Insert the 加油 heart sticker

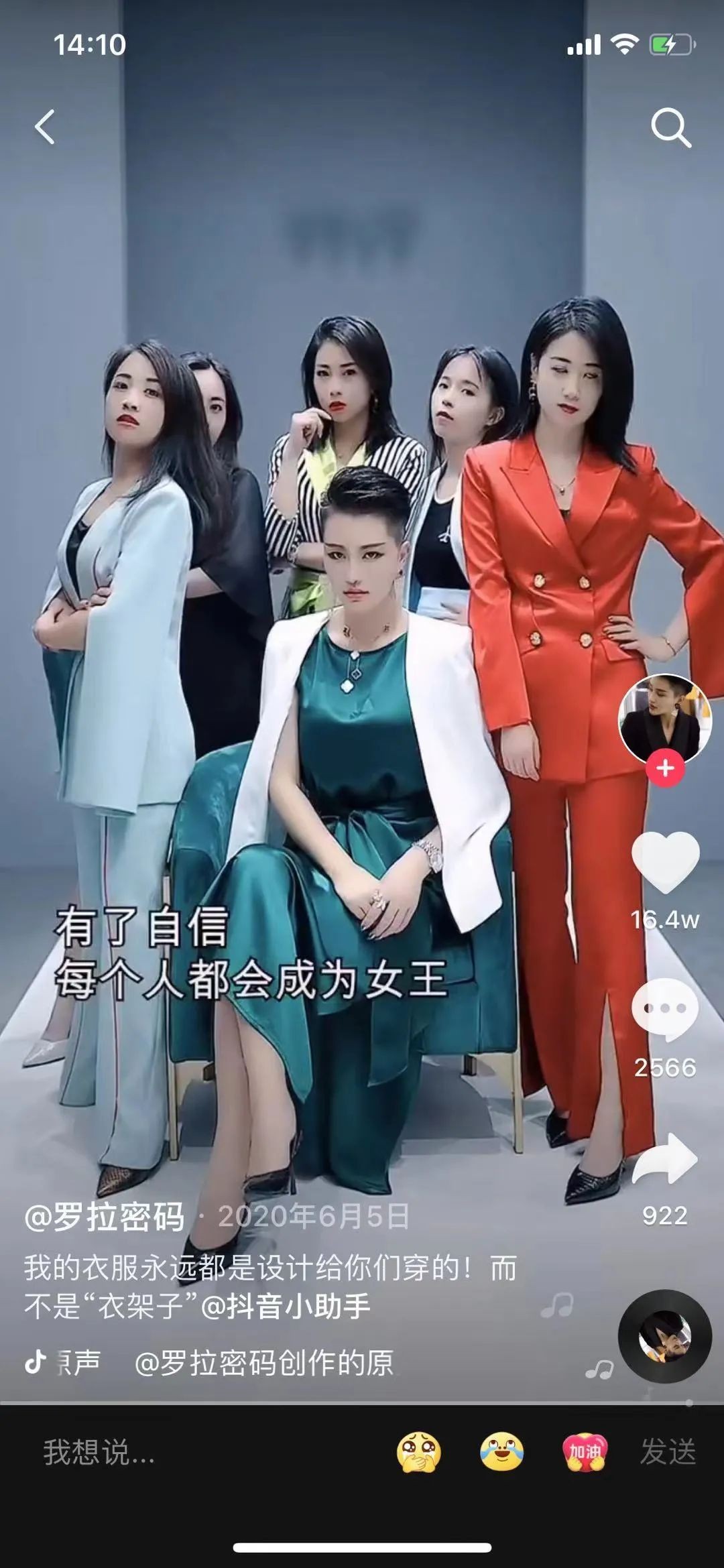tap(584, 1453)
